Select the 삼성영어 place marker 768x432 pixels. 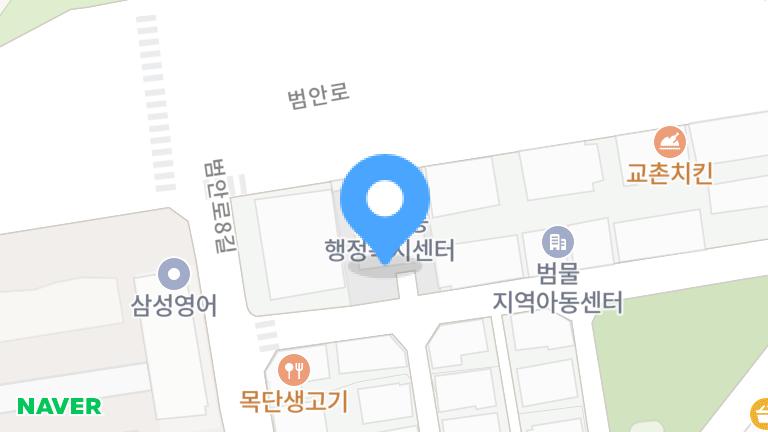click(x=175, y=272)
